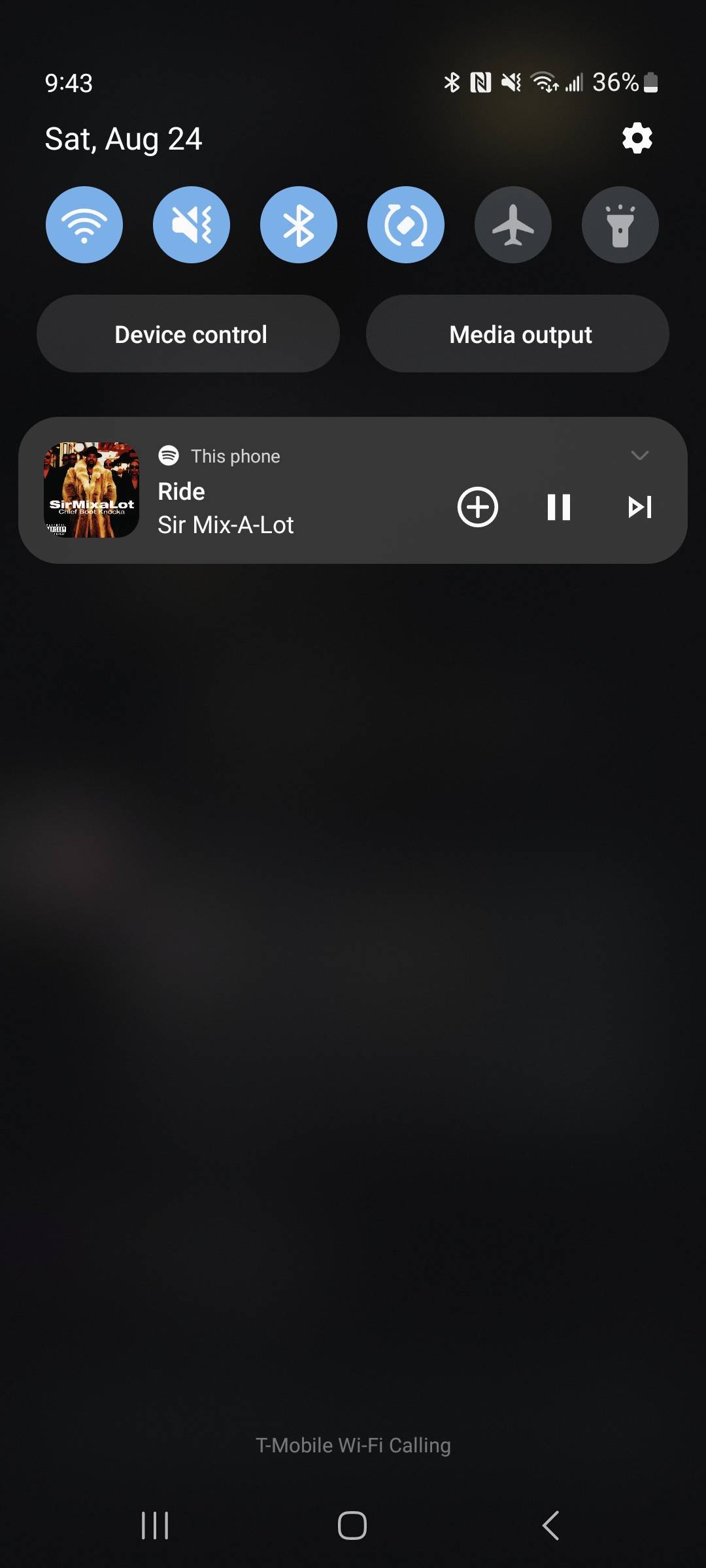The height and width of the screenshot is (1568, 706).
Task: Enable airplane mode
Action: click(513, 225)
